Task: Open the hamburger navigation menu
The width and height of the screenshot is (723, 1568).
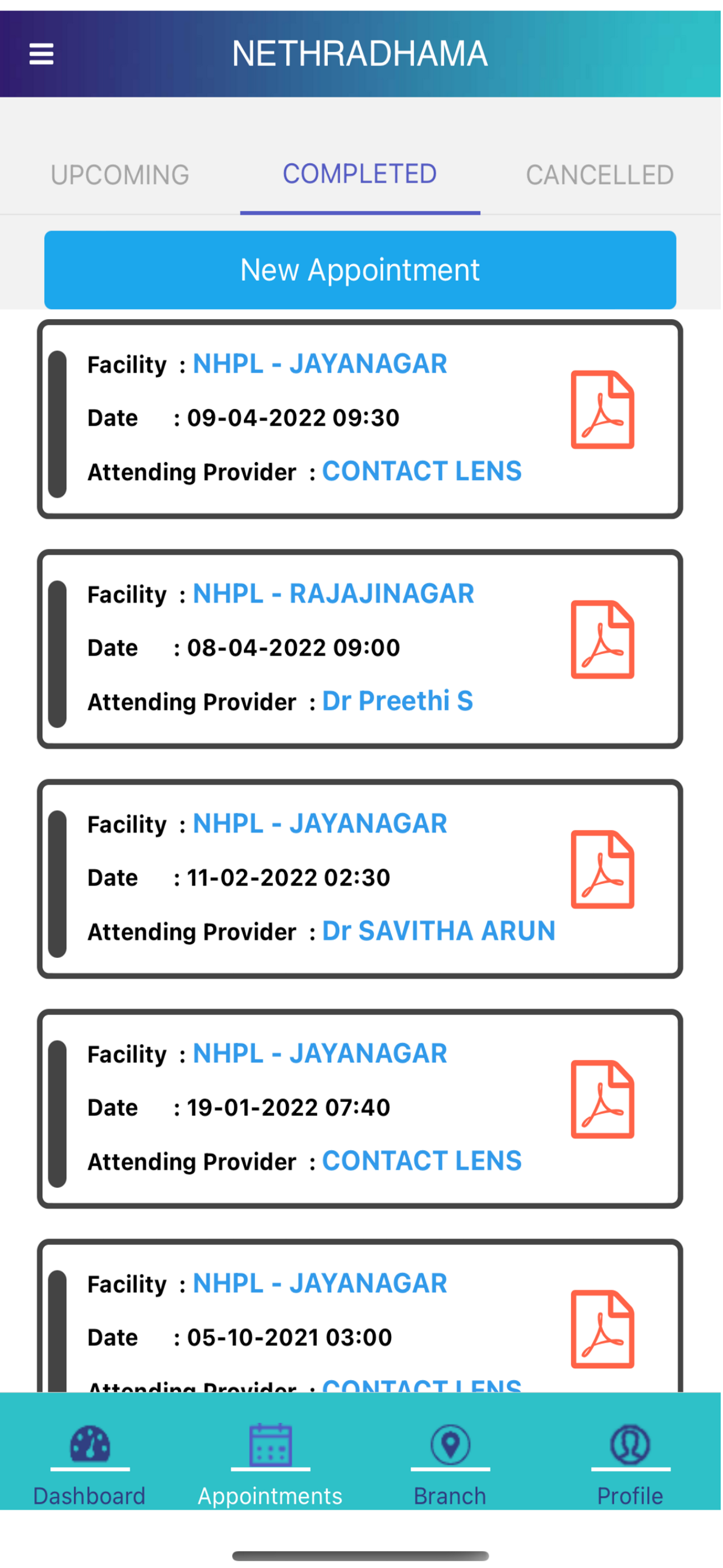Action: pyautogui.click(x=41, y=54)
